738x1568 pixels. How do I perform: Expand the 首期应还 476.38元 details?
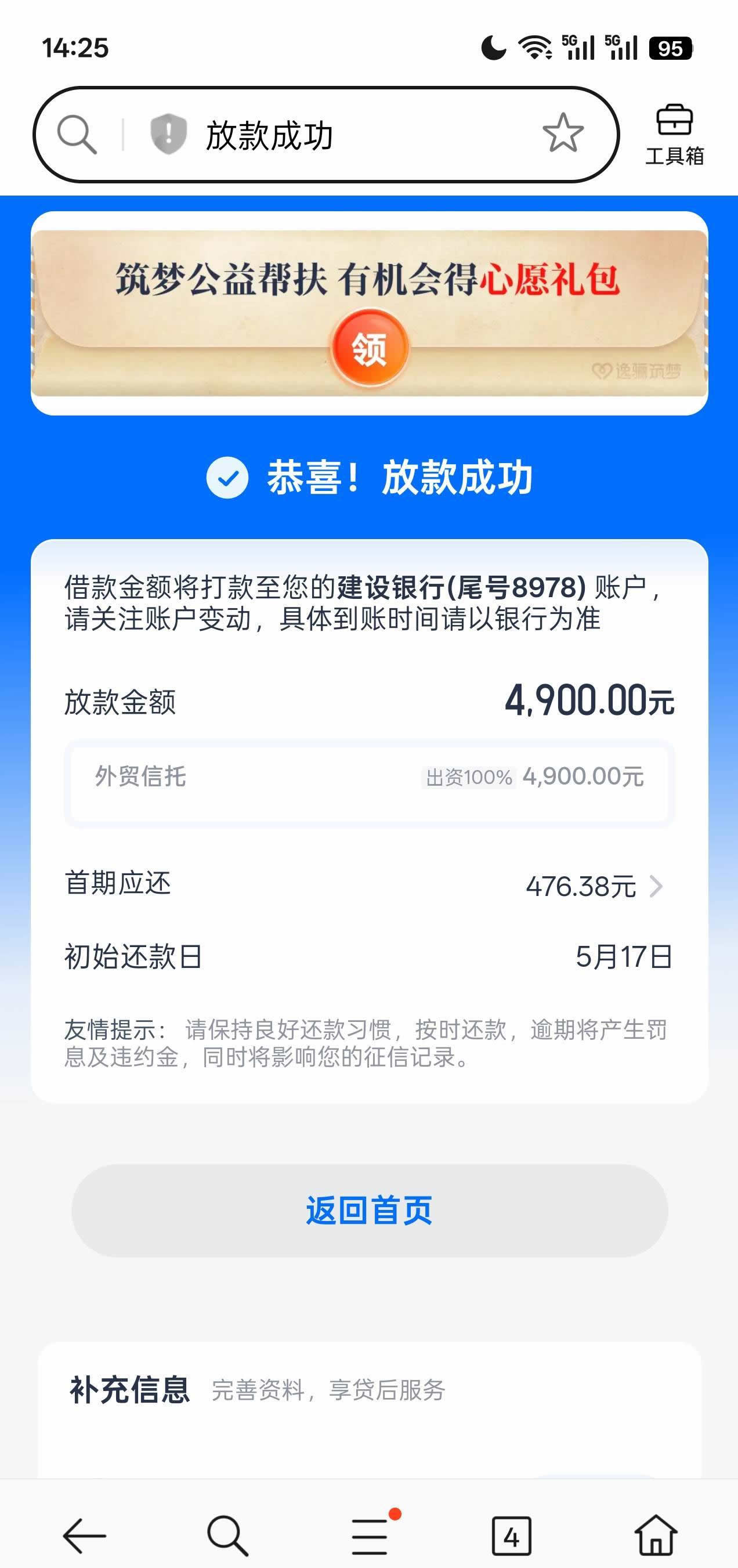point(595,886)
